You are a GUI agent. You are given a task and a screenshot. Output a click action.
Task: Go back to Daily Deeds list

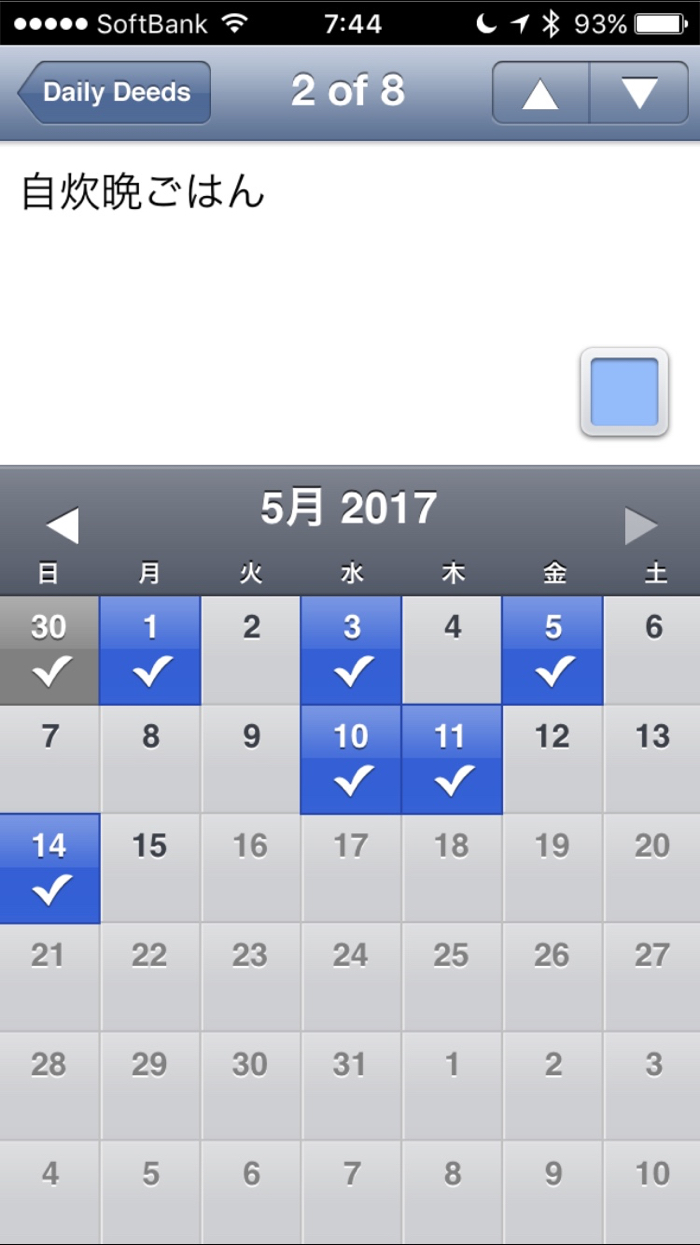point(114,93)
